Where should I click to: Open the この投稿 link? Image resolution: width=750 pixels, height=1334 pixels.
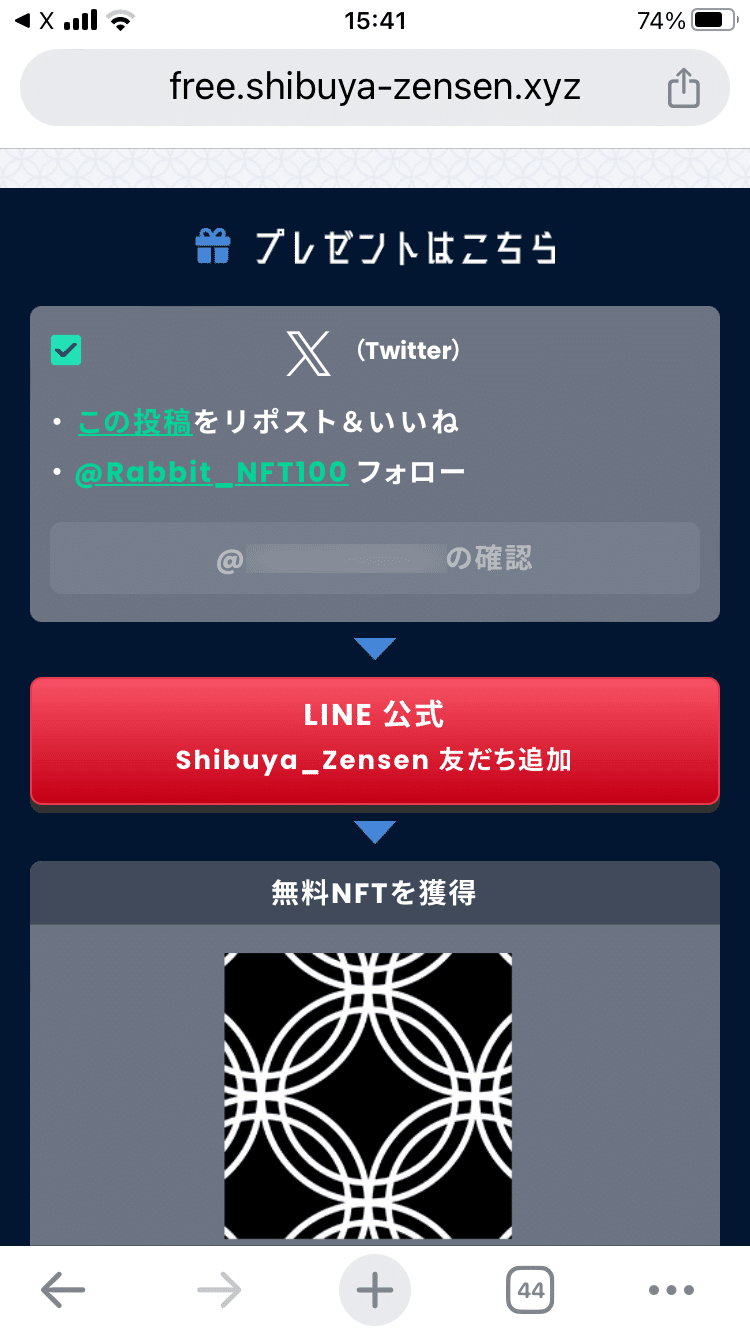point(135,422)
